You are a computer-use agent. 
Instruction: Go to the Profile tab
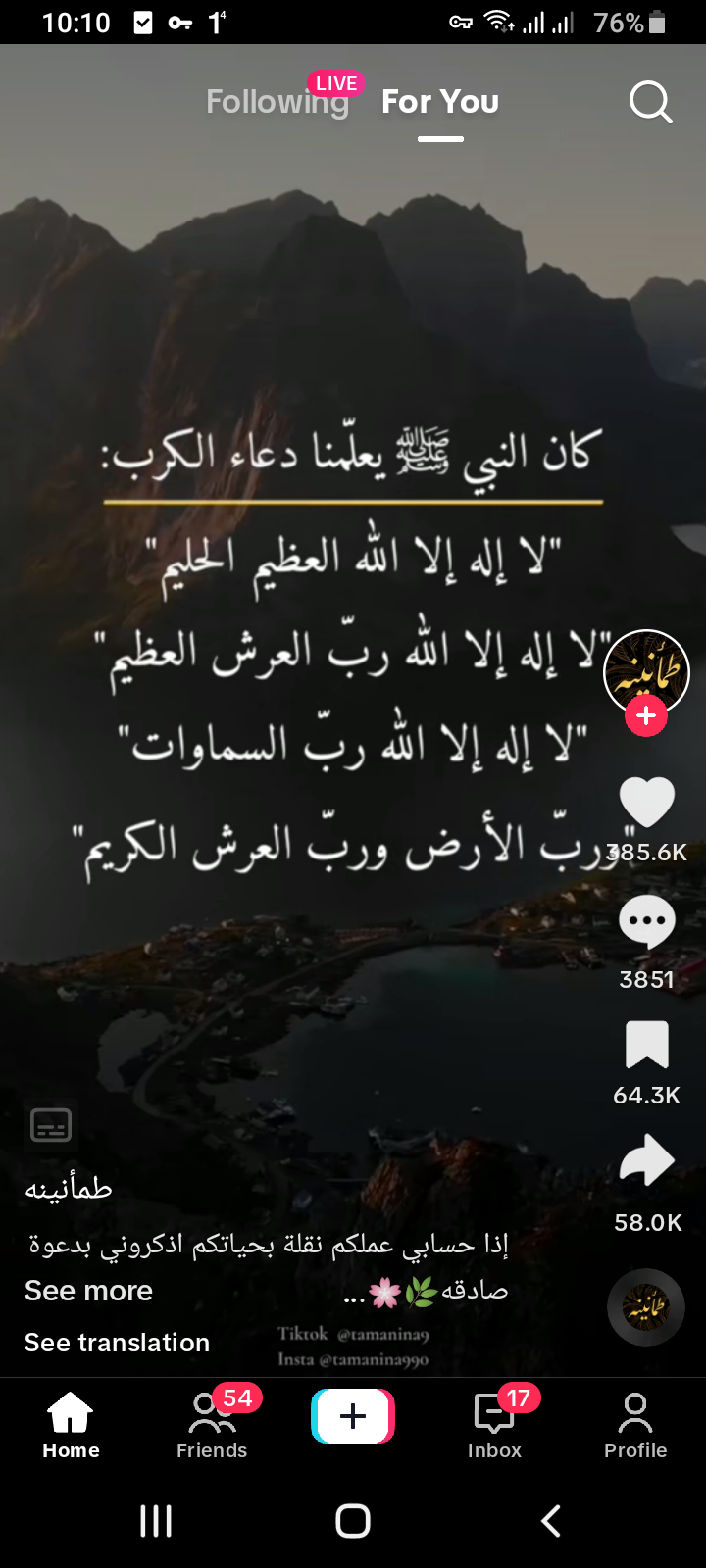[x=635, y=1425]
